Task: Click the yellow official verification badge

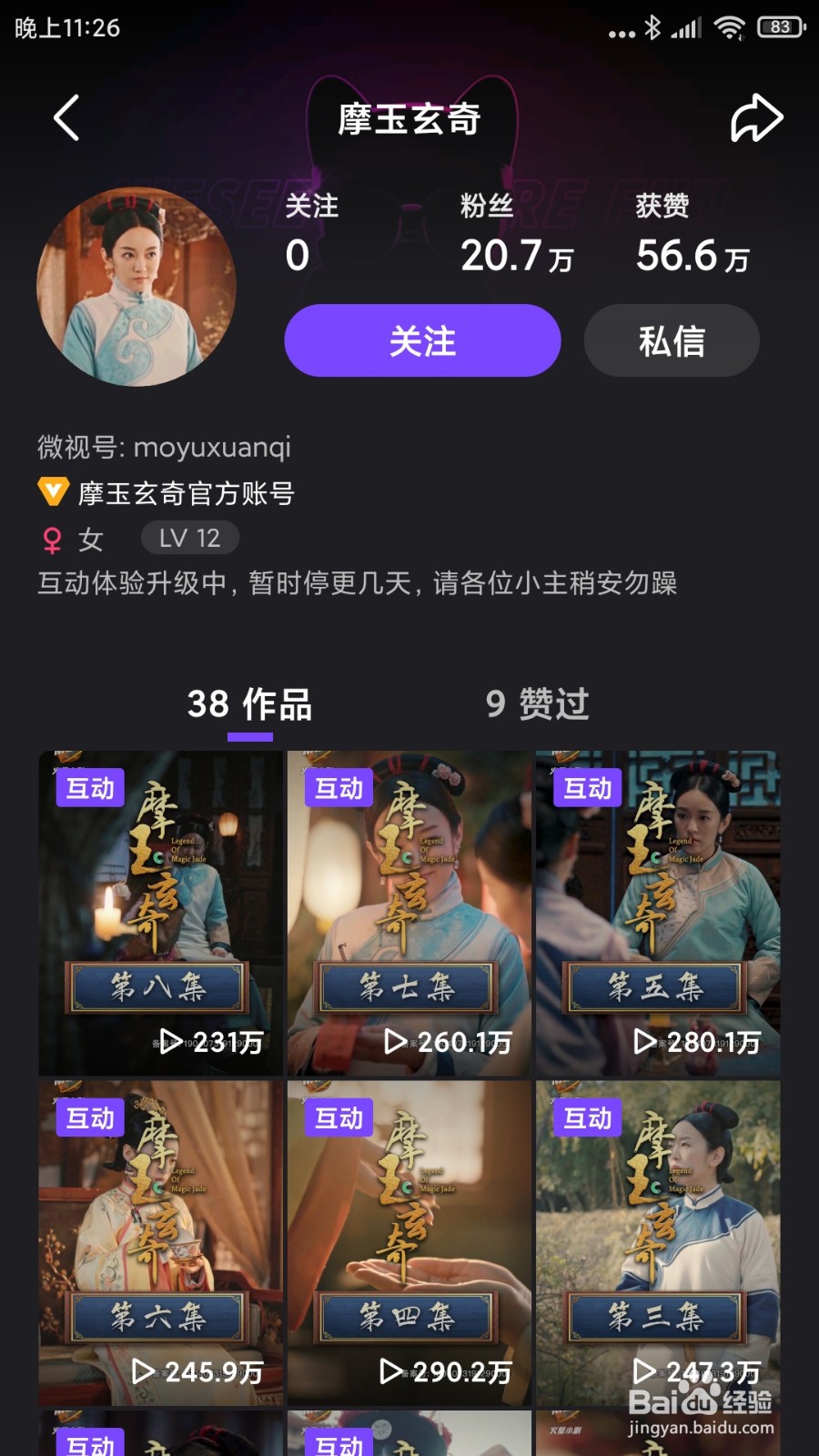Action: 52,493
